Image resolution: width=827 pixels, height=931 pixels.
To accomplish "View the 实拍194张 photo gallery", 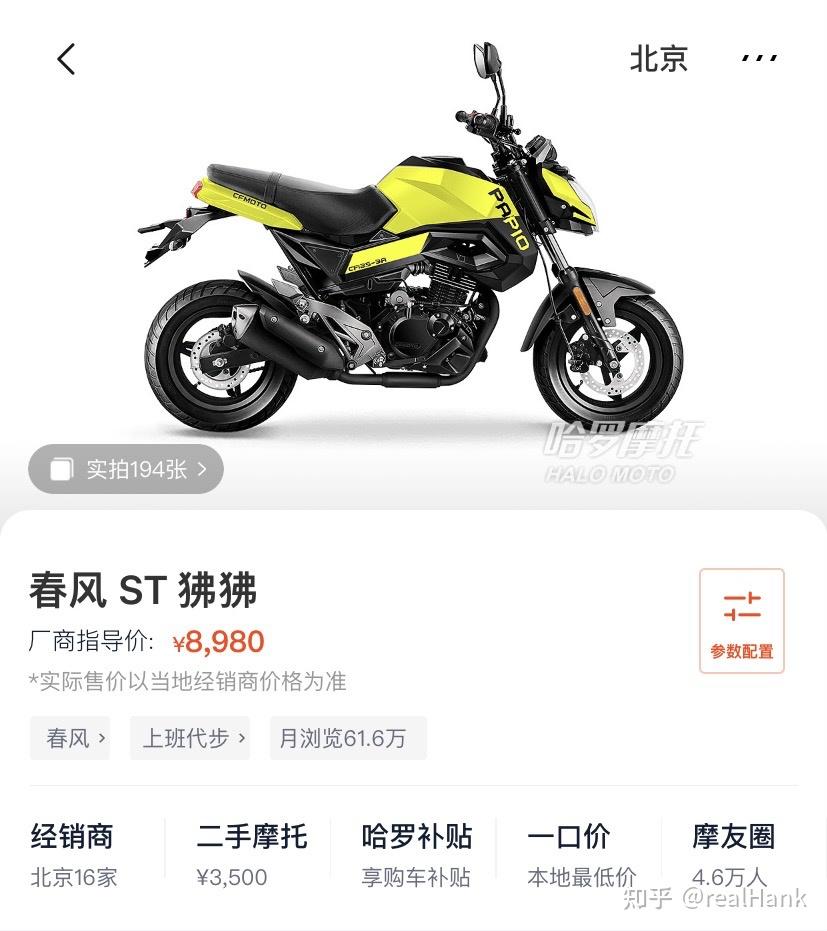I will pyautogui.click(x=126, y=469).
